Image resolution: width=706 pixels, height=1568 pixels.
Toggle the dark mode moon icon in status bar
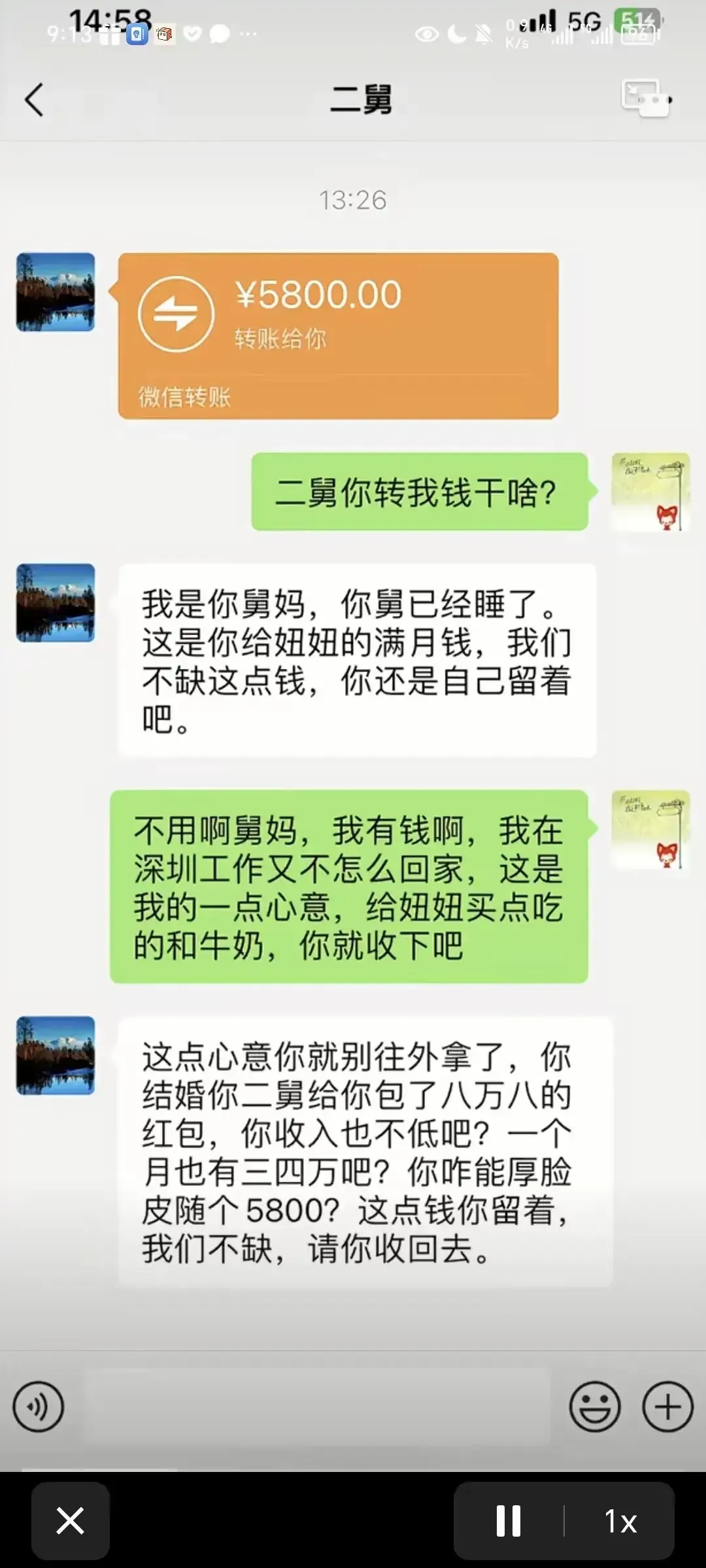pos(456,35)
